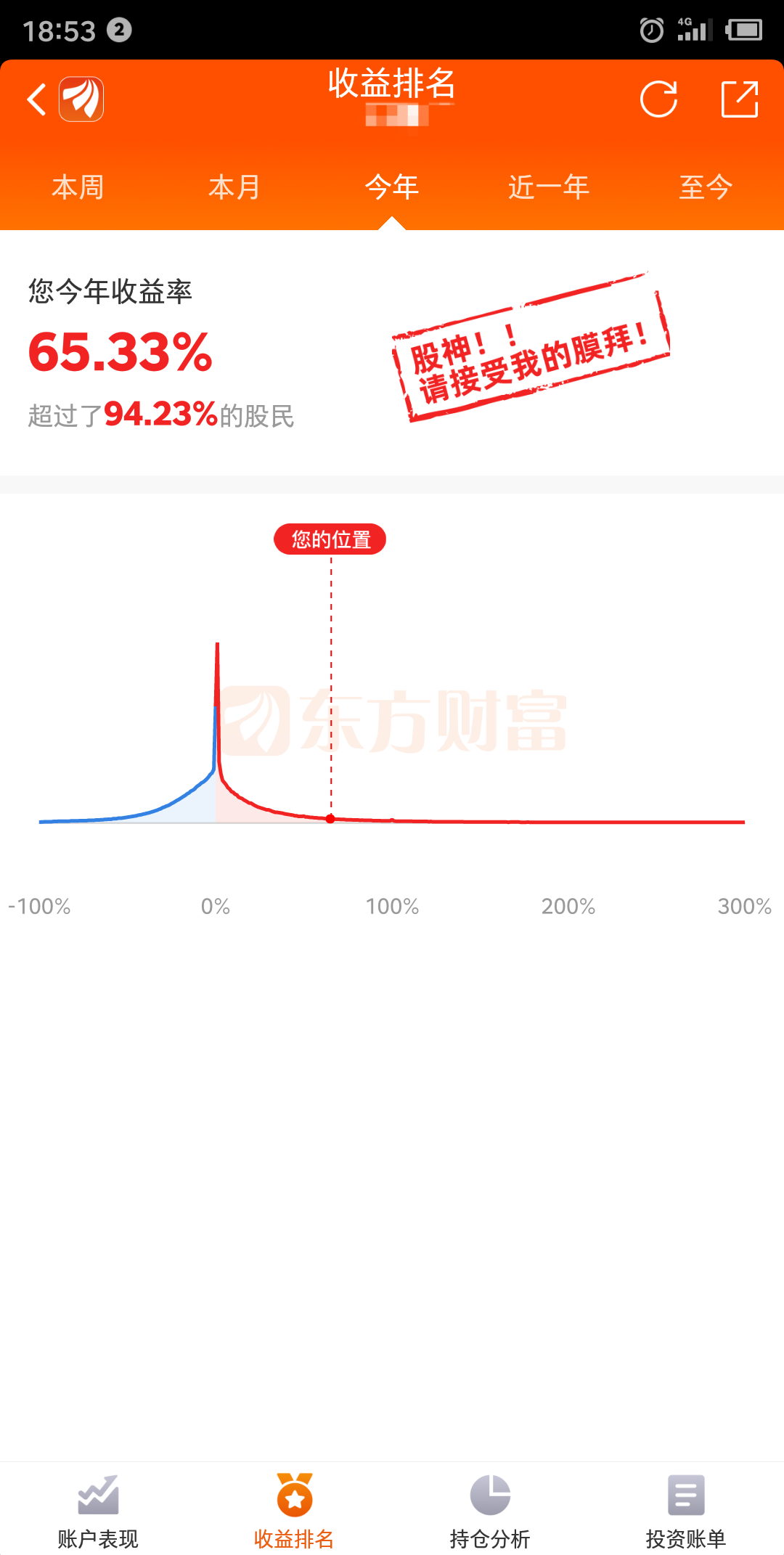This screenshot has height=1555, width=784.
Task: Switch to the 本月 tab
Action: 234,187
